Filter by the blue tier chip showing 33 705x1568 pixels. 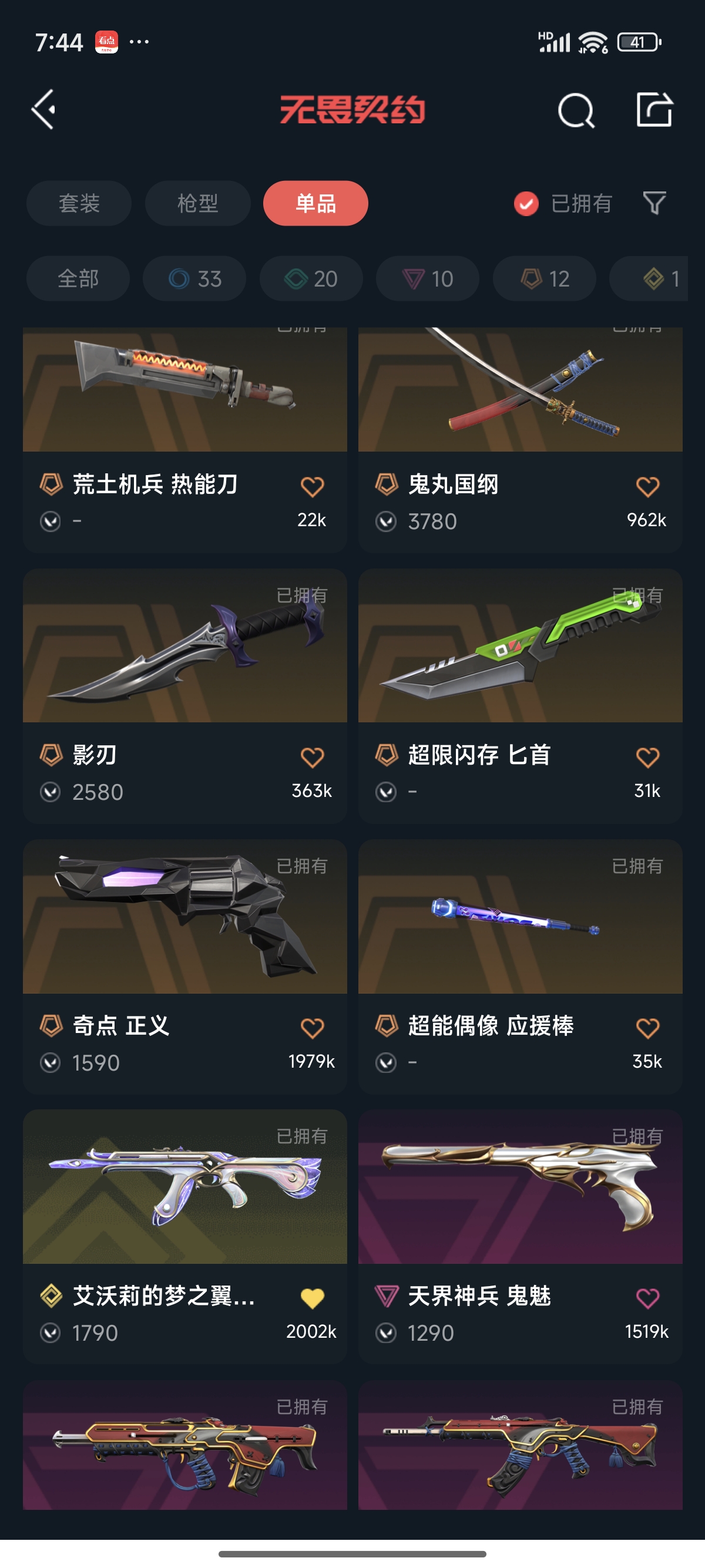coord(194,279)
